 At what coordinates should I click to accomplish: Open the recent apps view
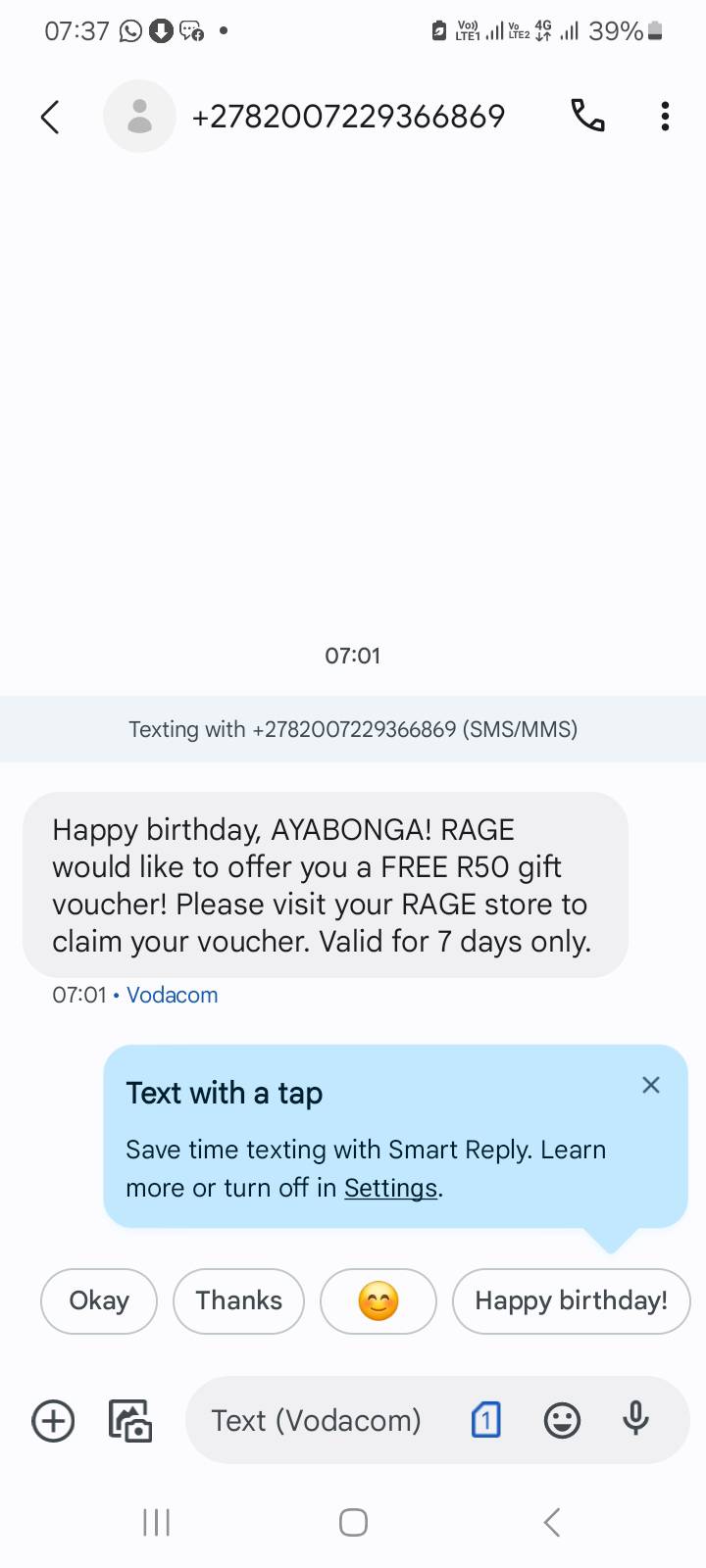[157, 1522]
